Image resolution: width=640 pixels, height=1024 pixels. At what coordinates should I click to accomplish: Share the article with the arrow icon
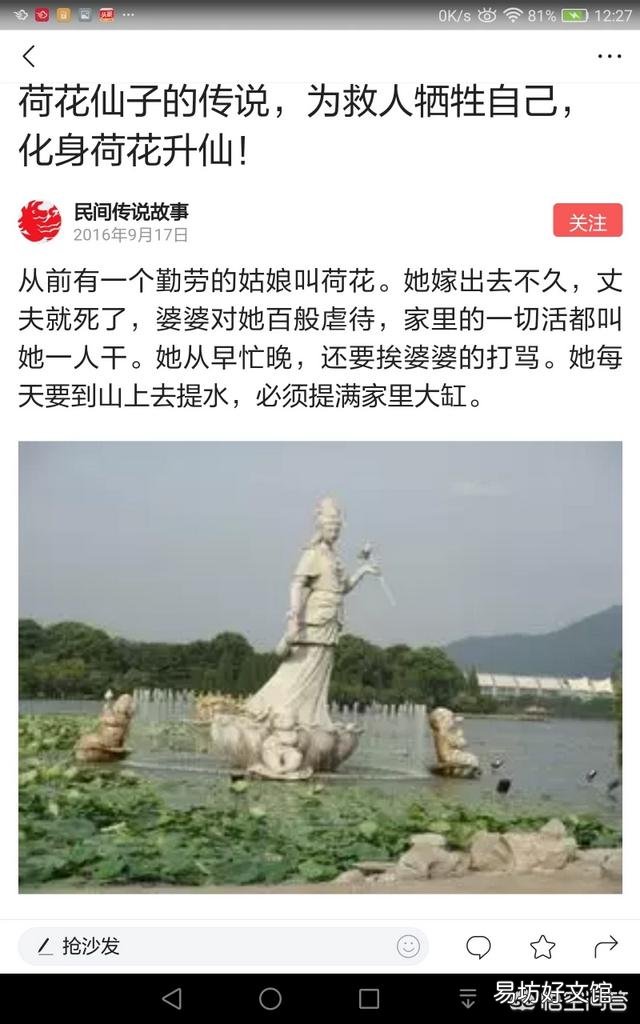click(606, 946)
